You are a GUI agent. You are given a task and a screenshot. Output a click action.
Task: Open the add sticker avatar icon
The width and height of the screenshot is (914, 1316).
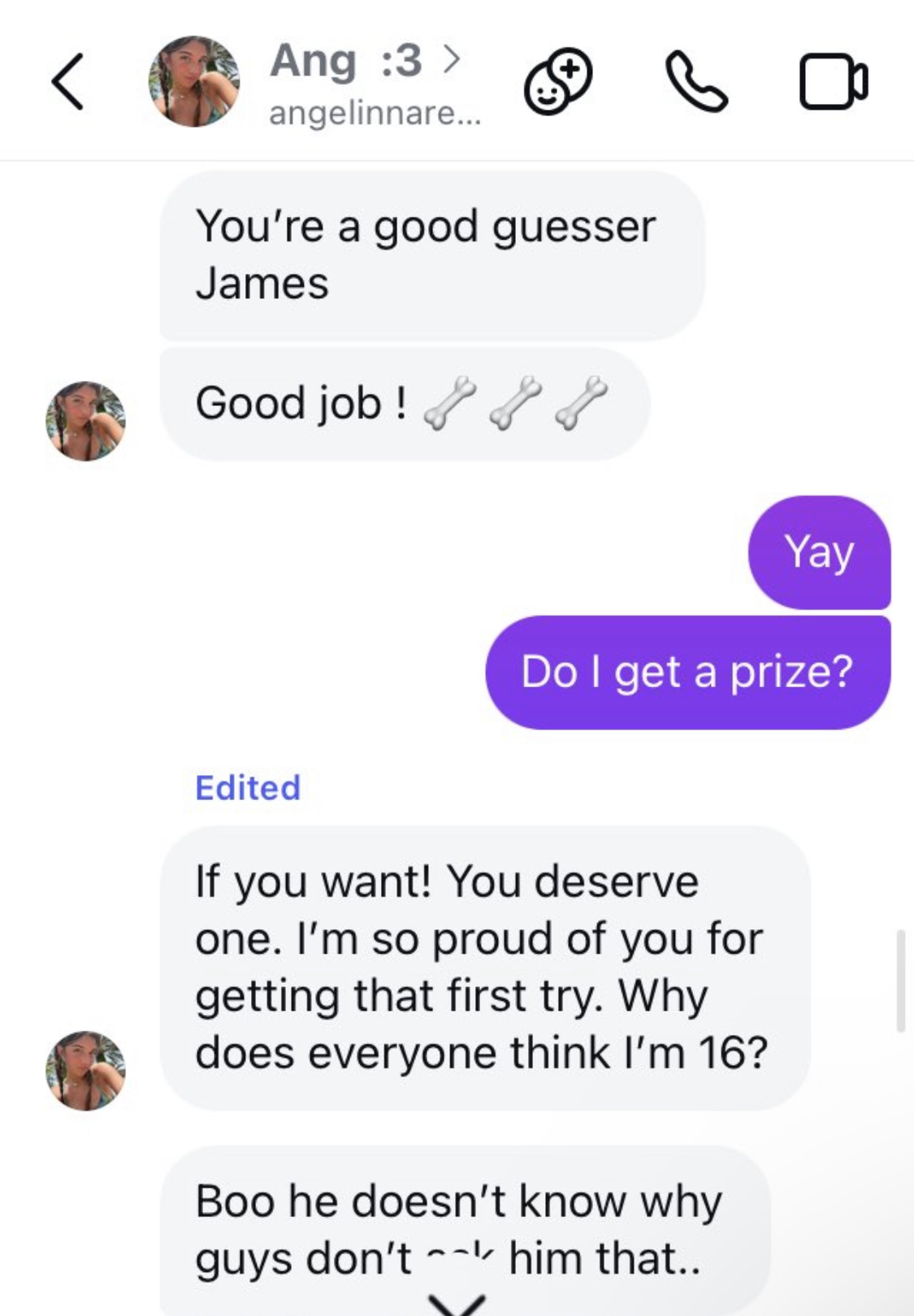(x=558, y=81)
